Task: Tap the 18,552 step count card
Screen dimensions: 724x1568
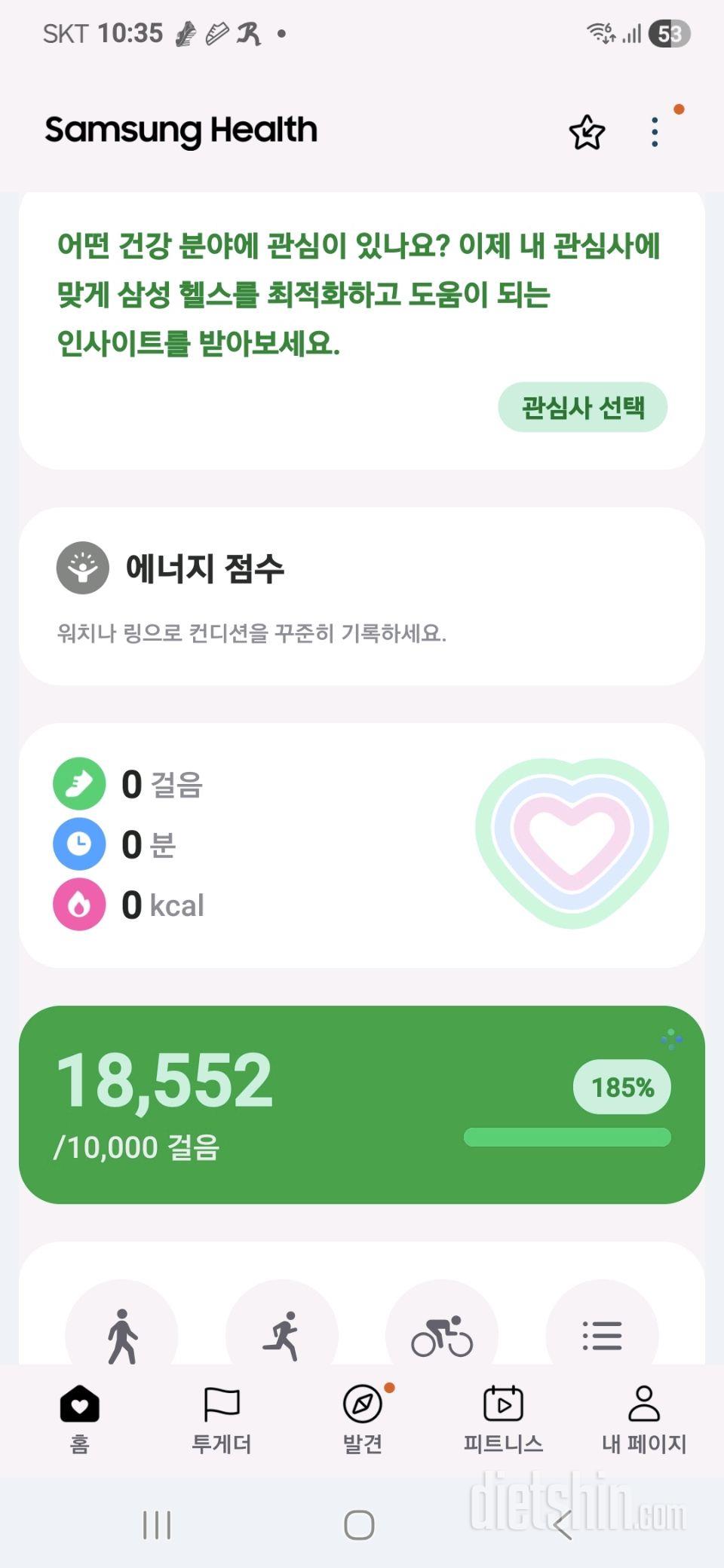Action: 167,1086
